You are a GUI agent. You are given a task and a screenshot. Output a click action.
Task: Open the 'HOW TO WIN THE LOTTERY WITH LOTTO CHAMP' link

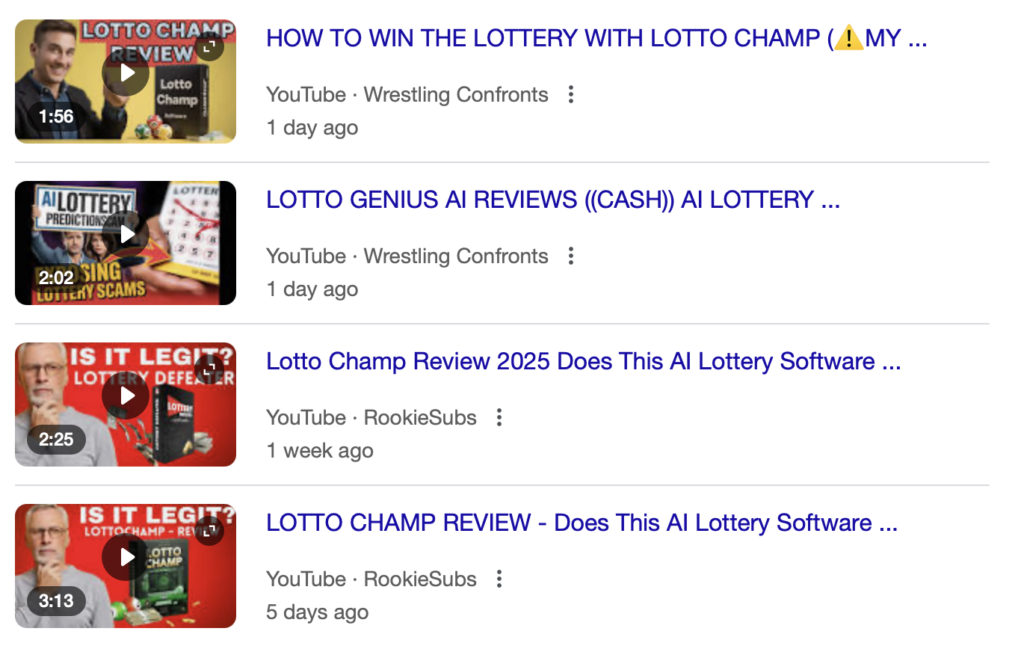(596, 39)
